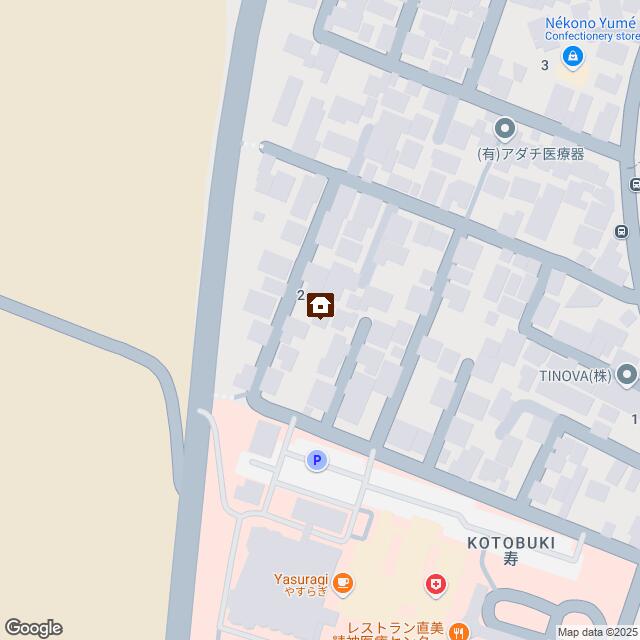Open the Yasuragi cafe marker

click(x=343, y=582)
